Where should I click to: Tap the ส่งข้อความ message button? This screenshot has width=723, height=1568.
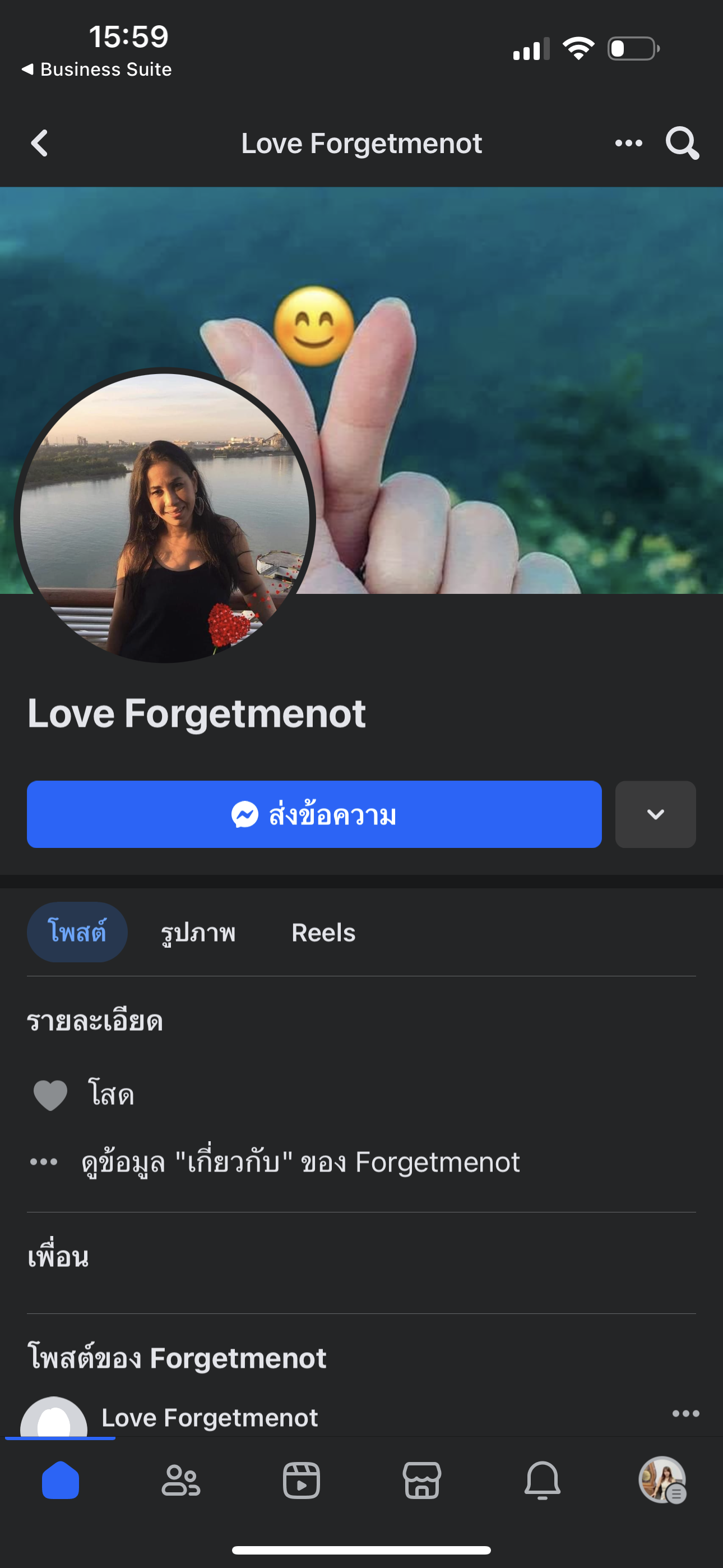[x=314, y=814]
